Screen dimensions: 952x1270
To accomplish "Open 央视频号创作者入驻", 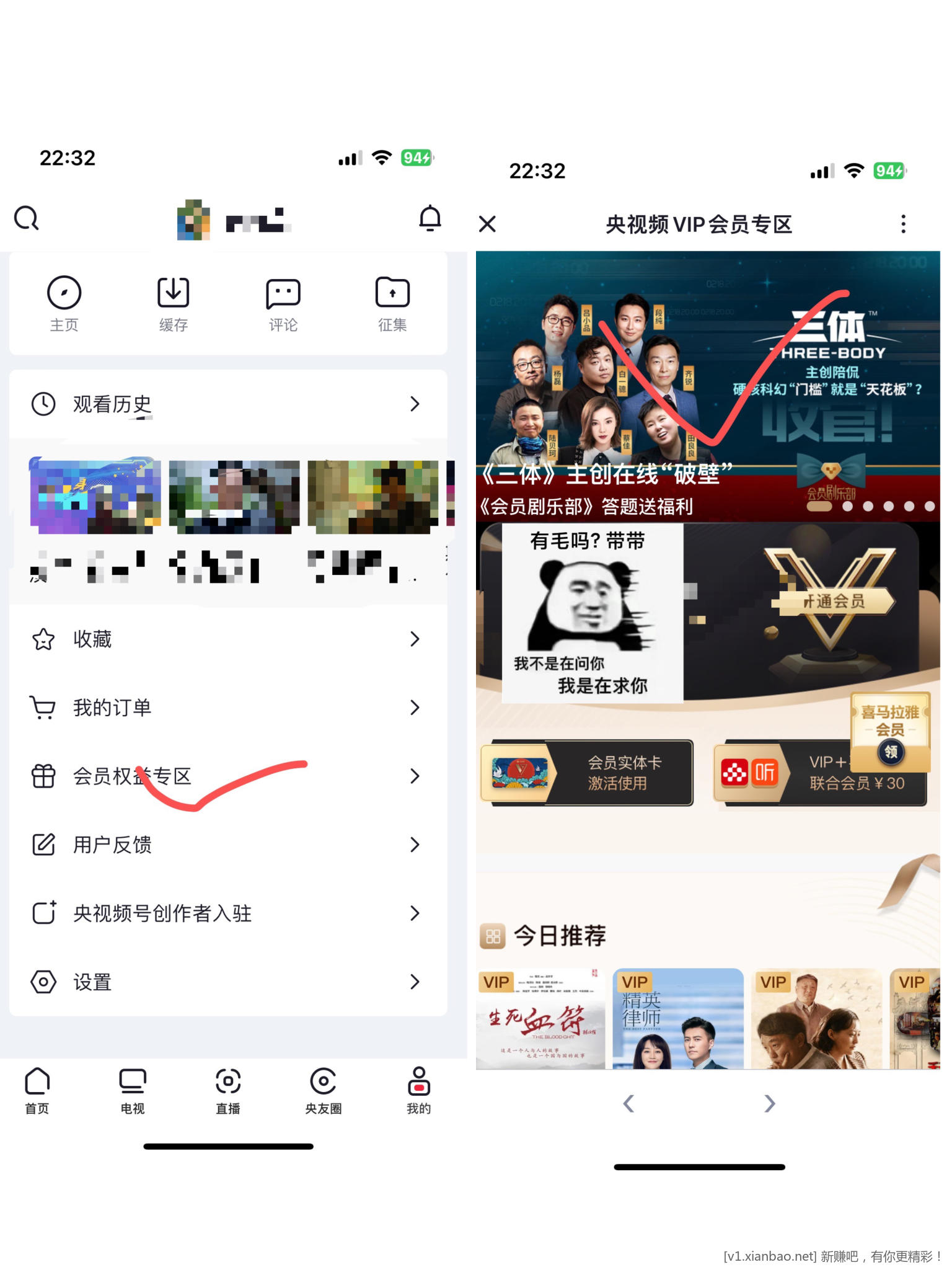I will (227, 913).
